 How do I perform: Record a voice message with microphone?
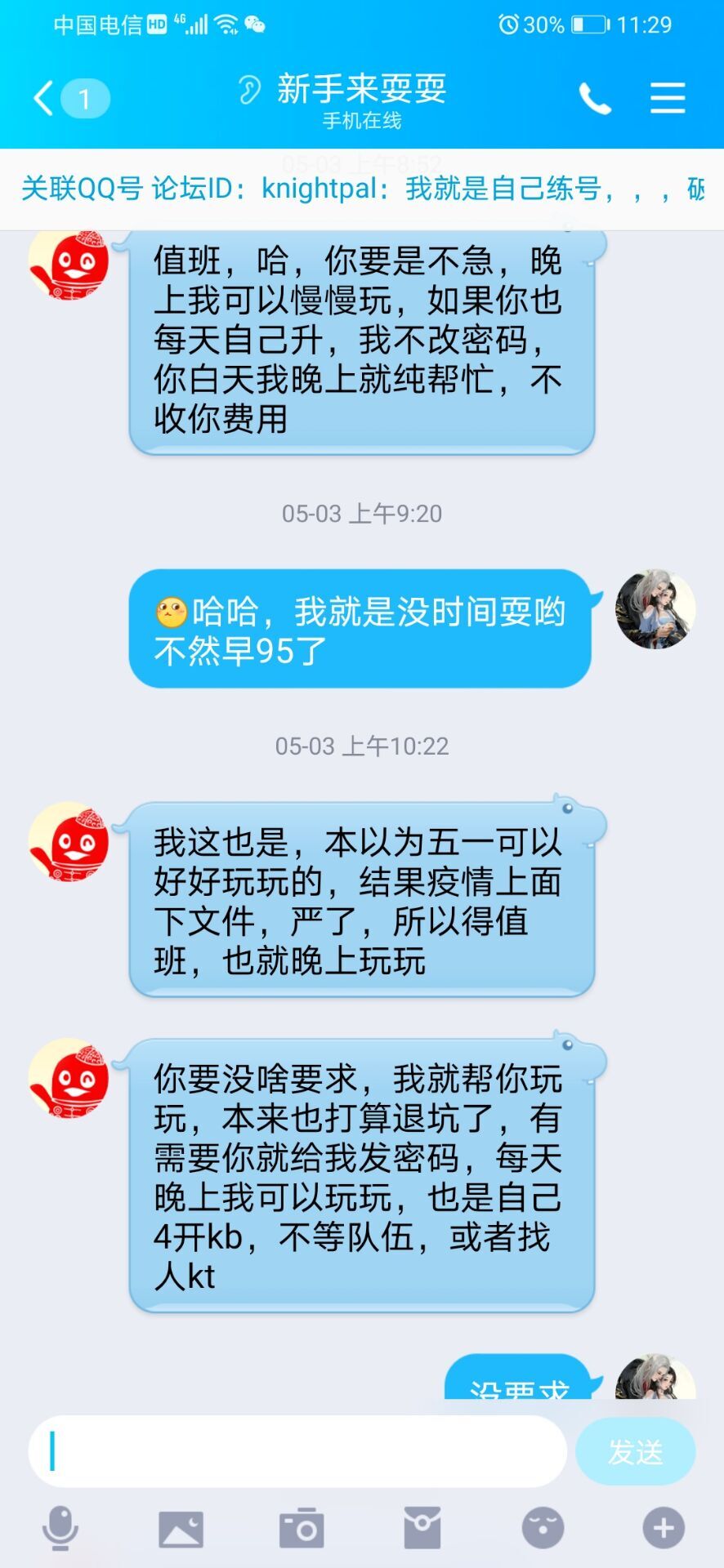(60, 1528)
